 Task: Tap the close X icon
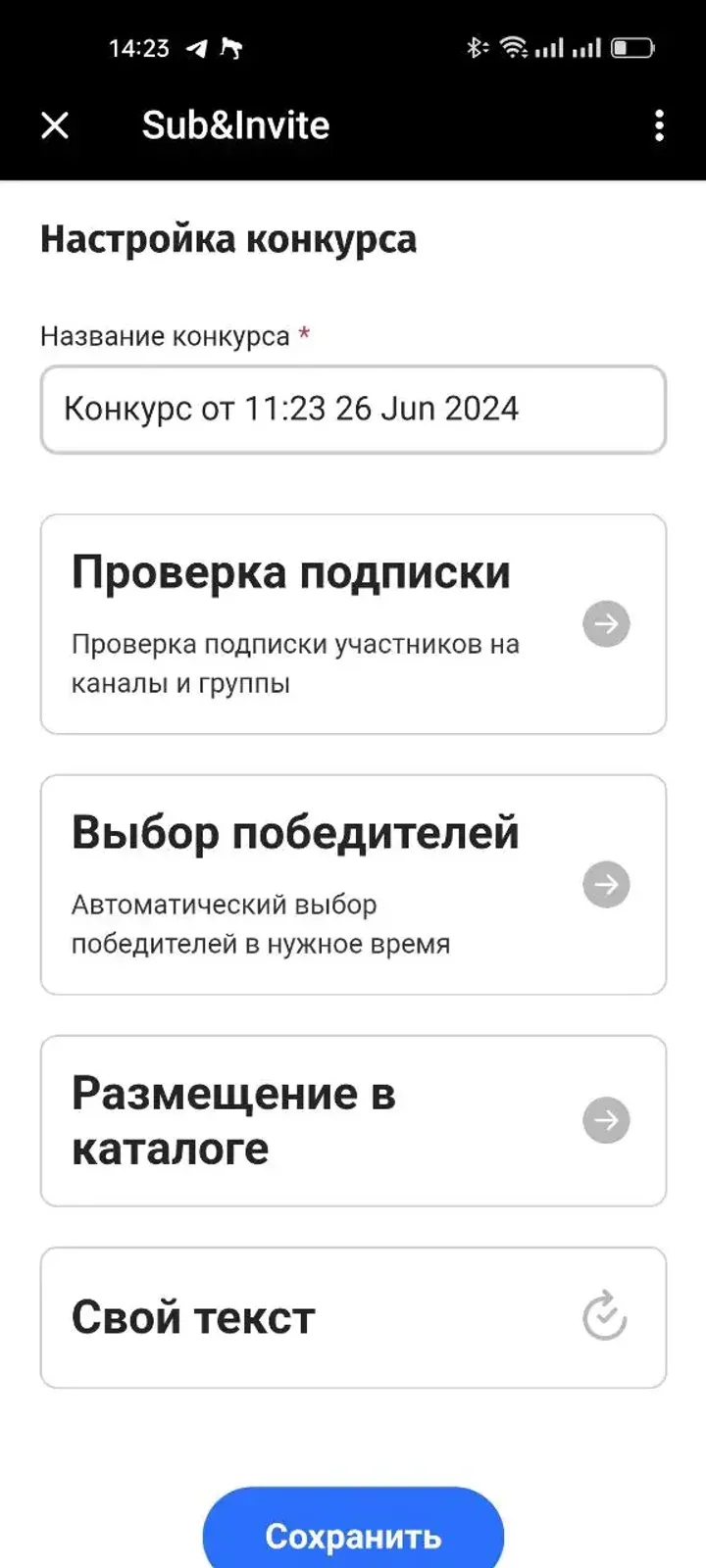pos(54,125)
